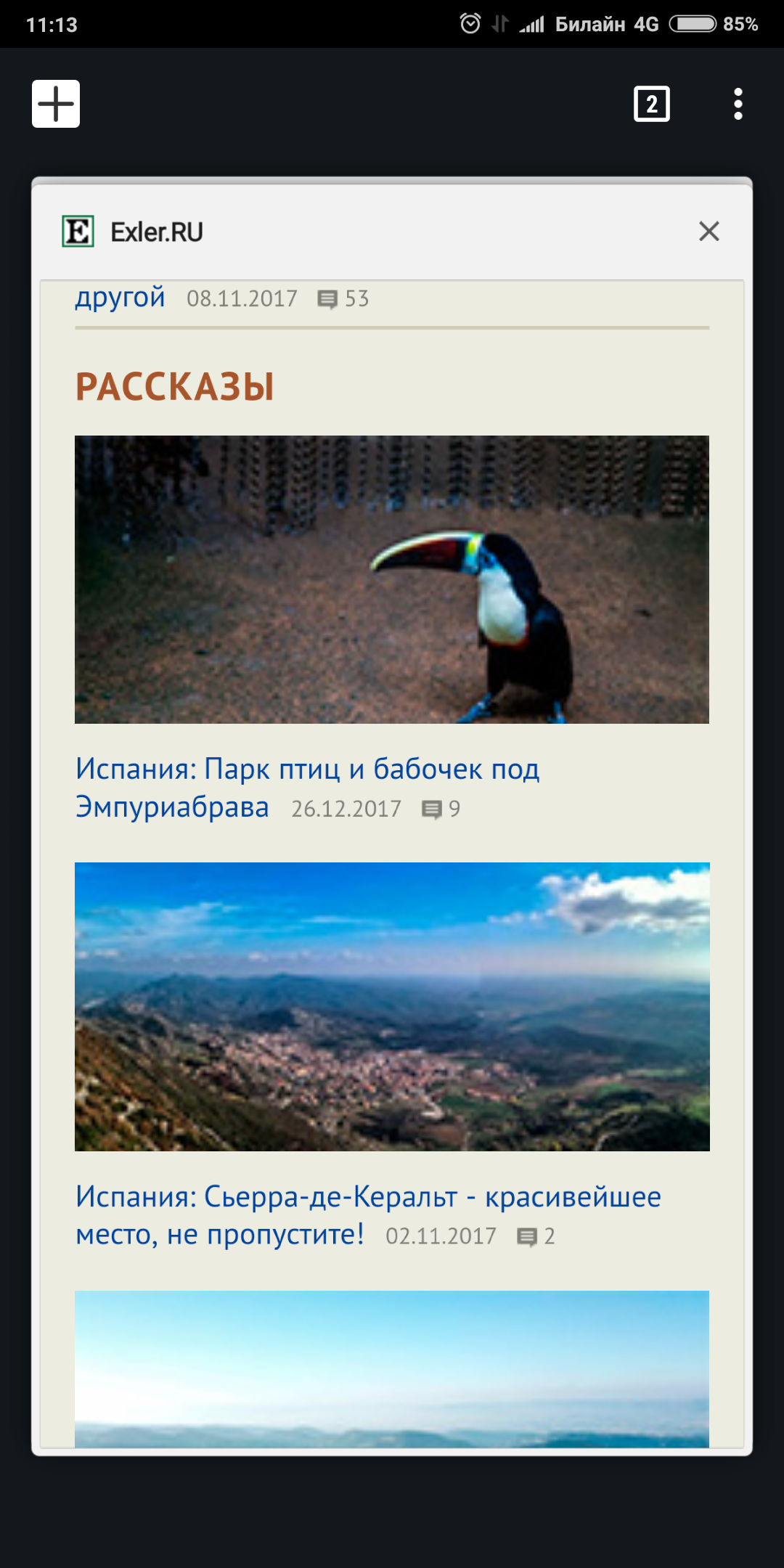784x1568 pixels.
Task: Tap the open tabs counter button
Action: [x=651, y=104]
